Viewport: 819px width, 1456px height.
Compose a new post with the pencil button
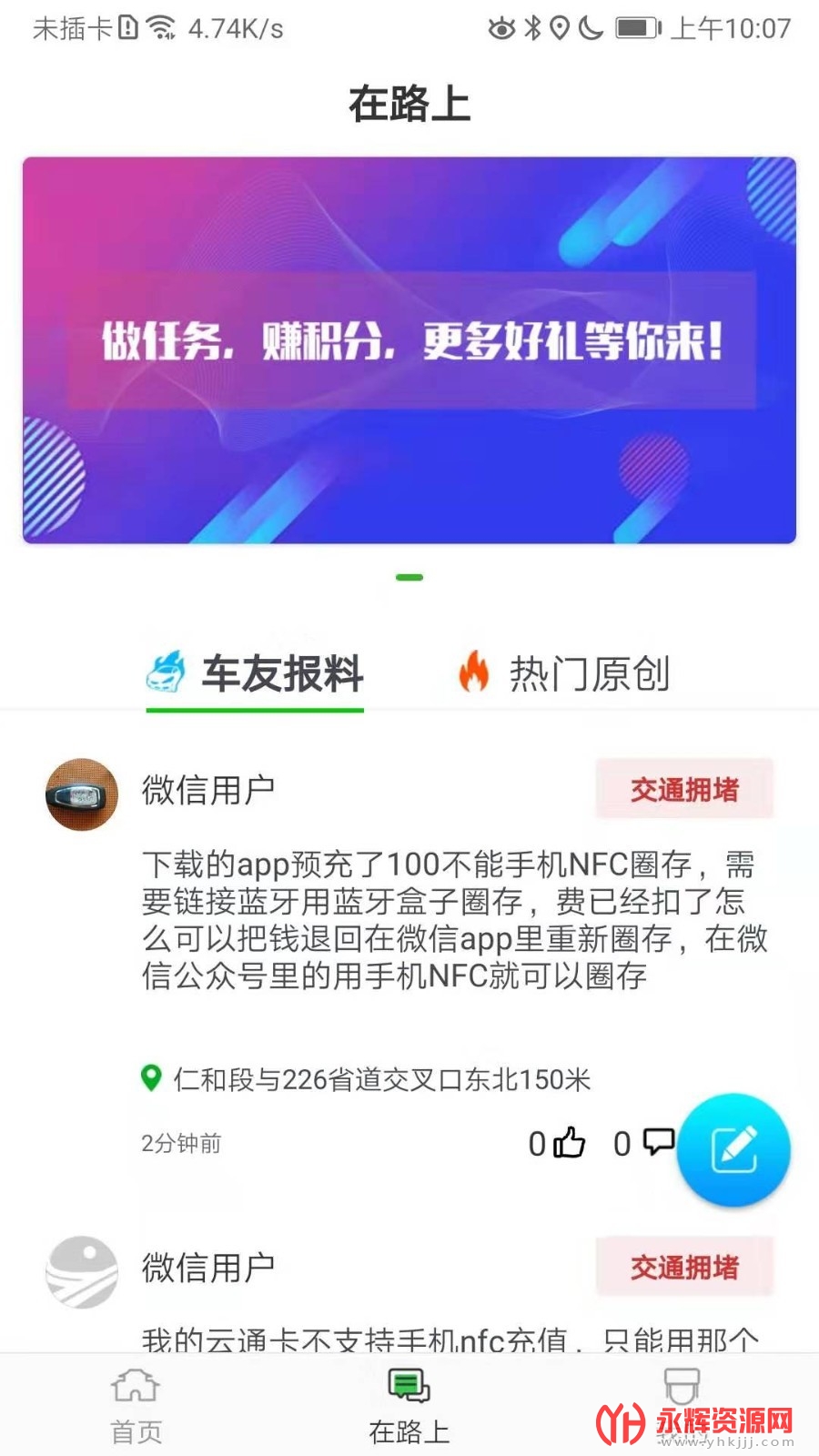(x=733, y=1150)
